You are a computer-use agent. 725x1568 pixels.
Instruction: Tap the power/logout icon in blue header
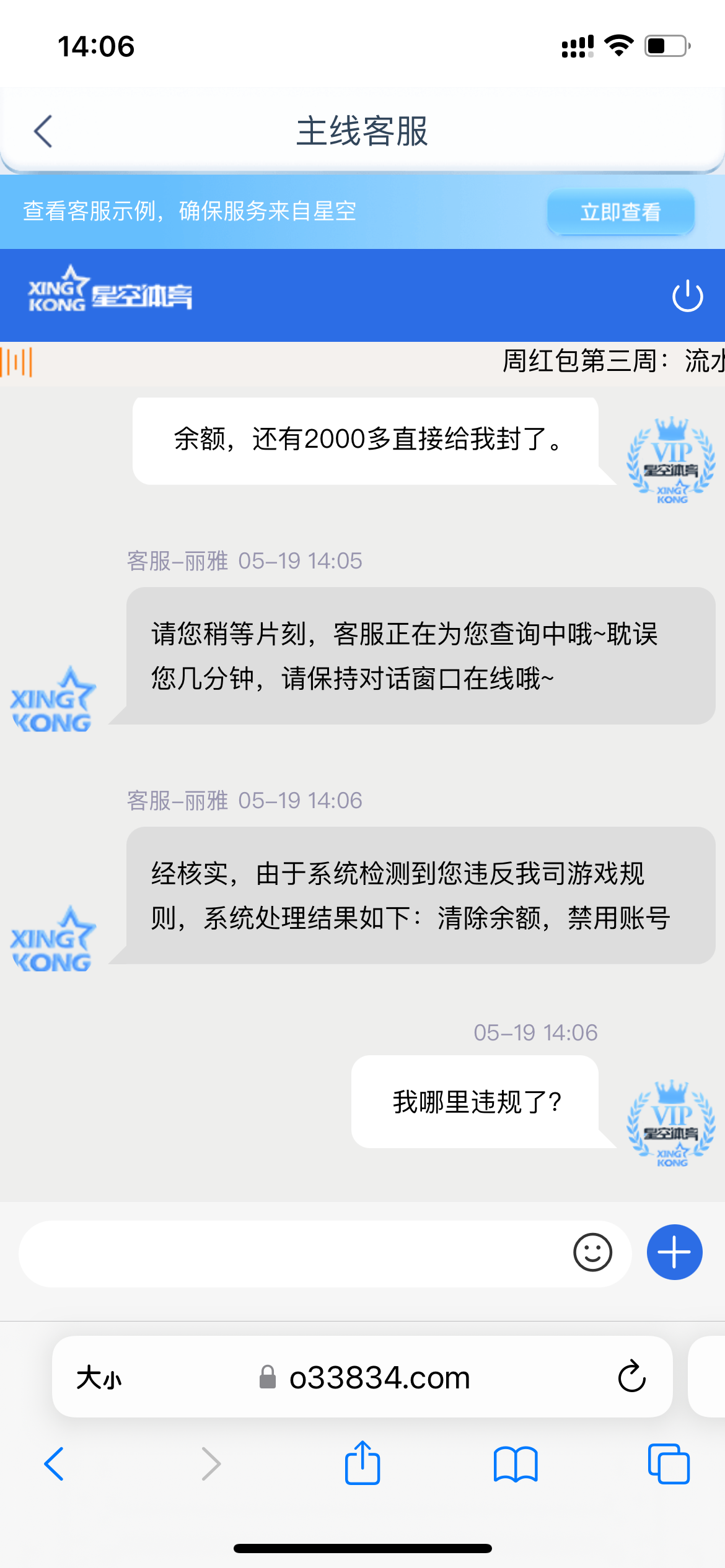click(x=687, y=295)
